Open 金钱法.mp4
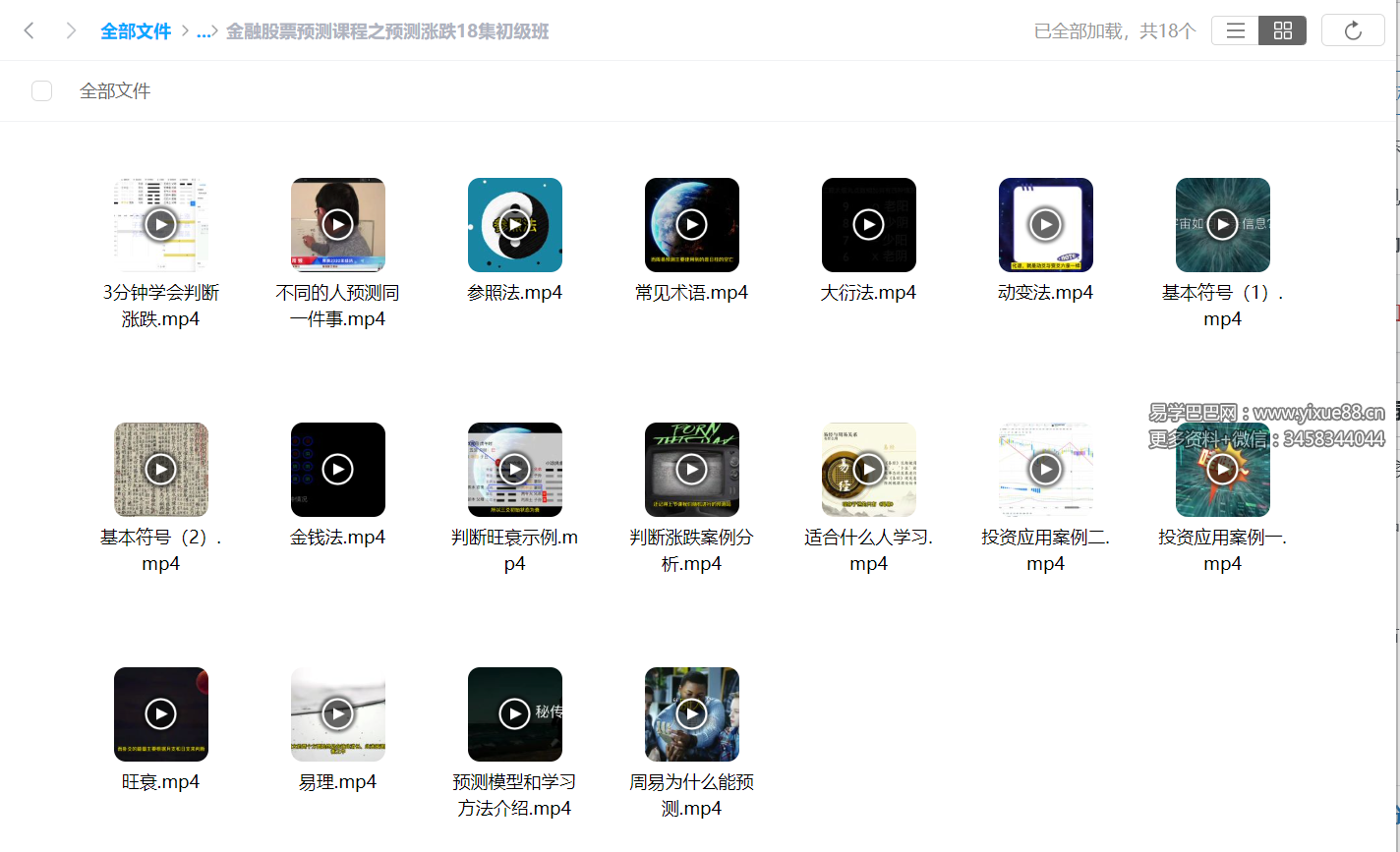Image resolution: width=1400 pixels, height=852 pixels. pos(338,470)
